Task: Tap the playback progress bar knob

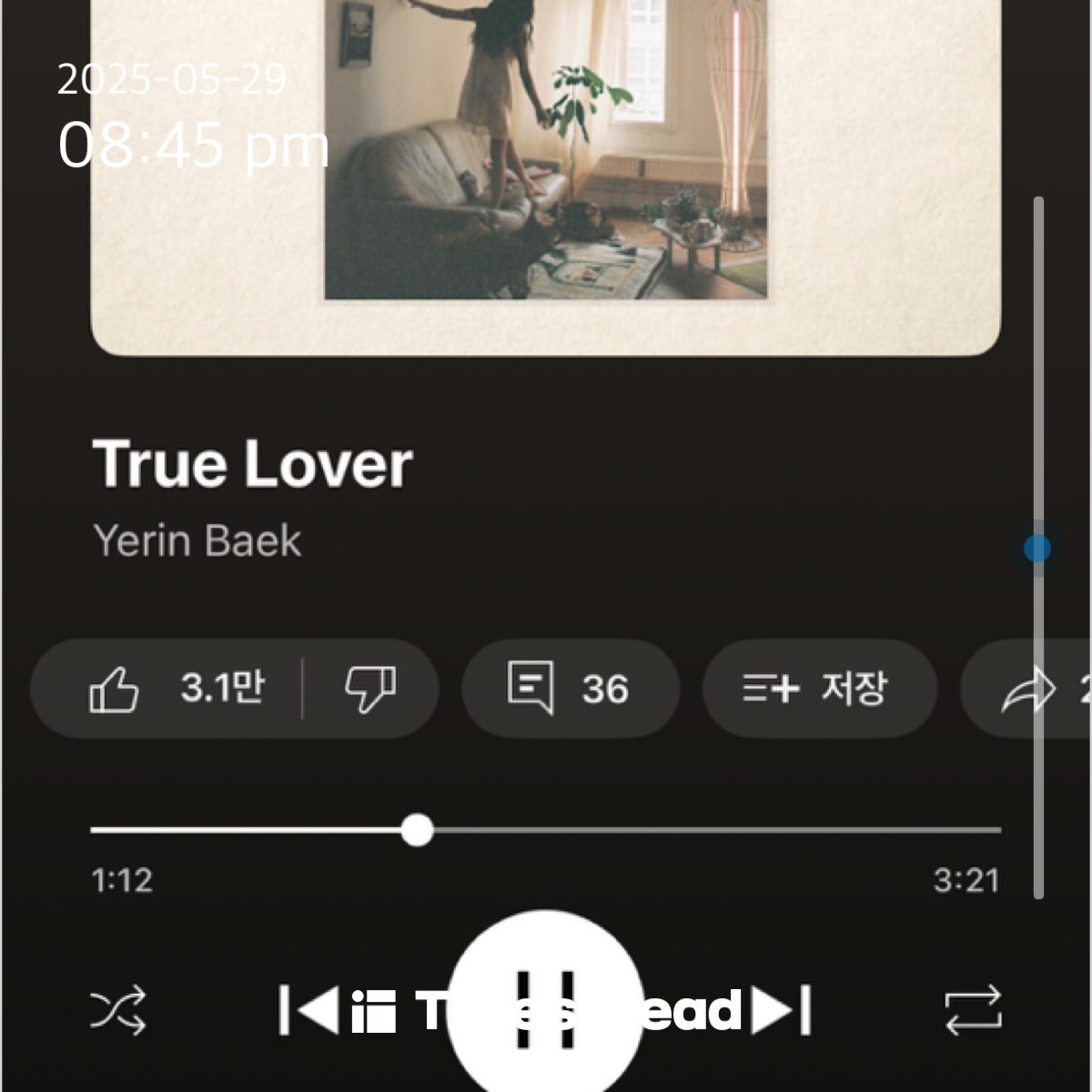Action: [x=417, y=830]
